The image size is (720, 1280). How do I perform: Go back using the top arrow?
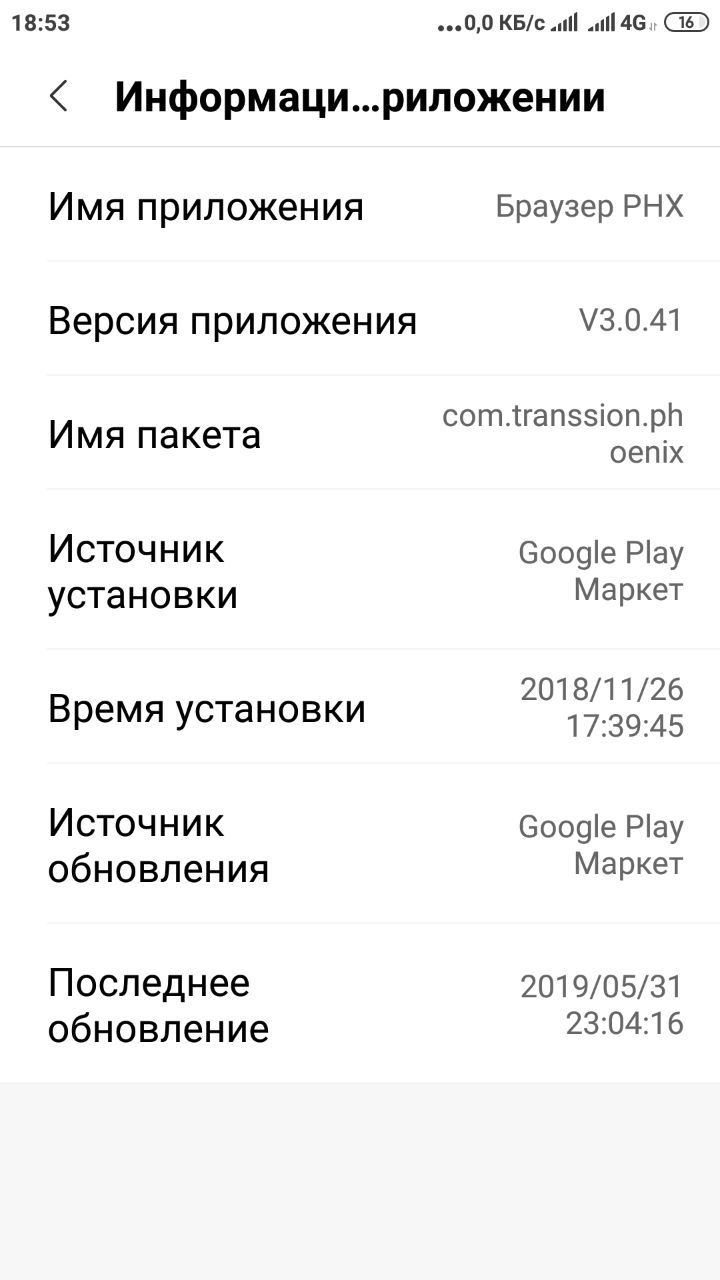[x=59, y=97]
